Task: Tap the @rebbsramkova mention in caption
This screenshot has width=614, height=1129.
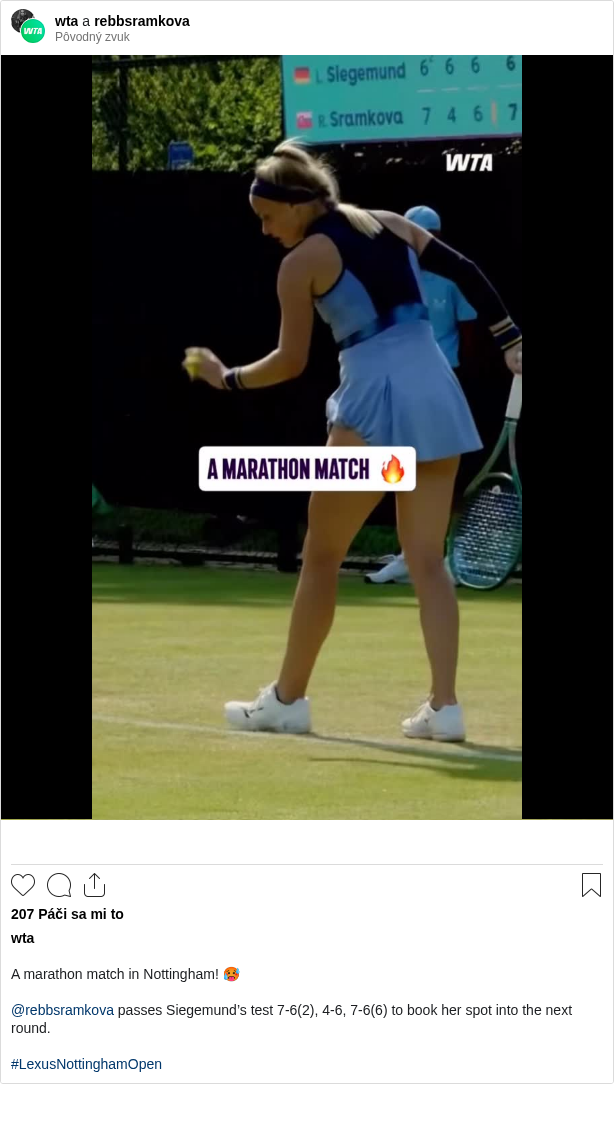Action: (x=62, y=1010)
